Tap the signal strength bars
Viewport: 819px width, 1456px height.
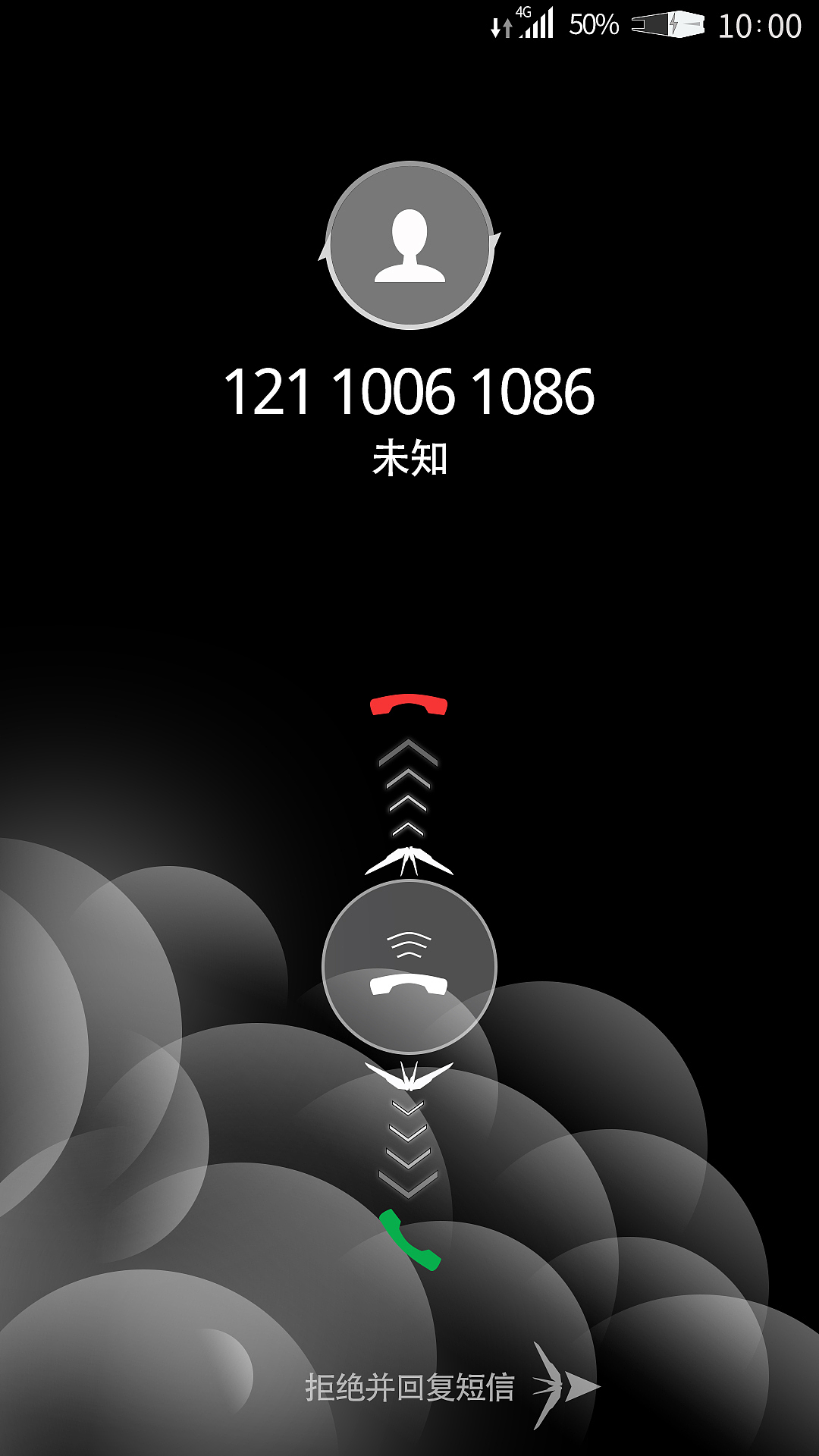(x=540, y=25)
